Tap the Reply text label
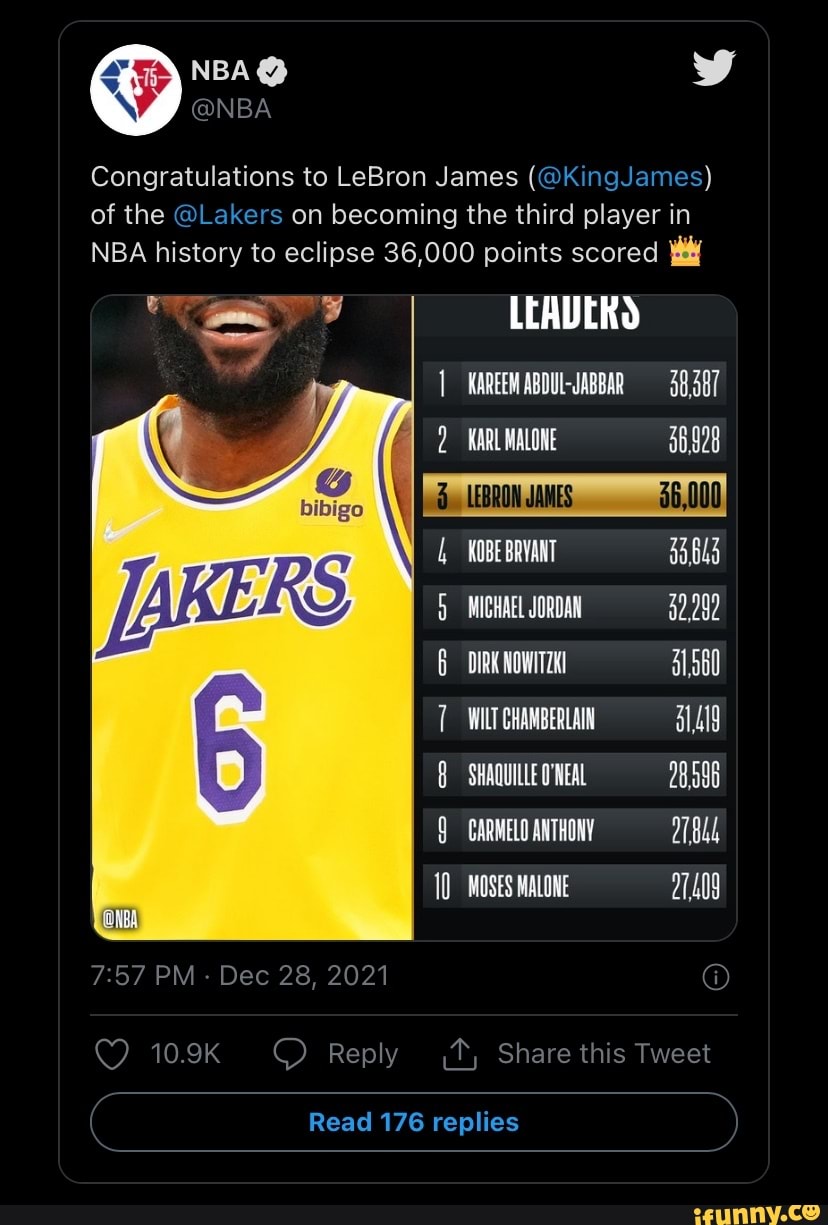828x1225 pixels. click(x=362, y=1053)
